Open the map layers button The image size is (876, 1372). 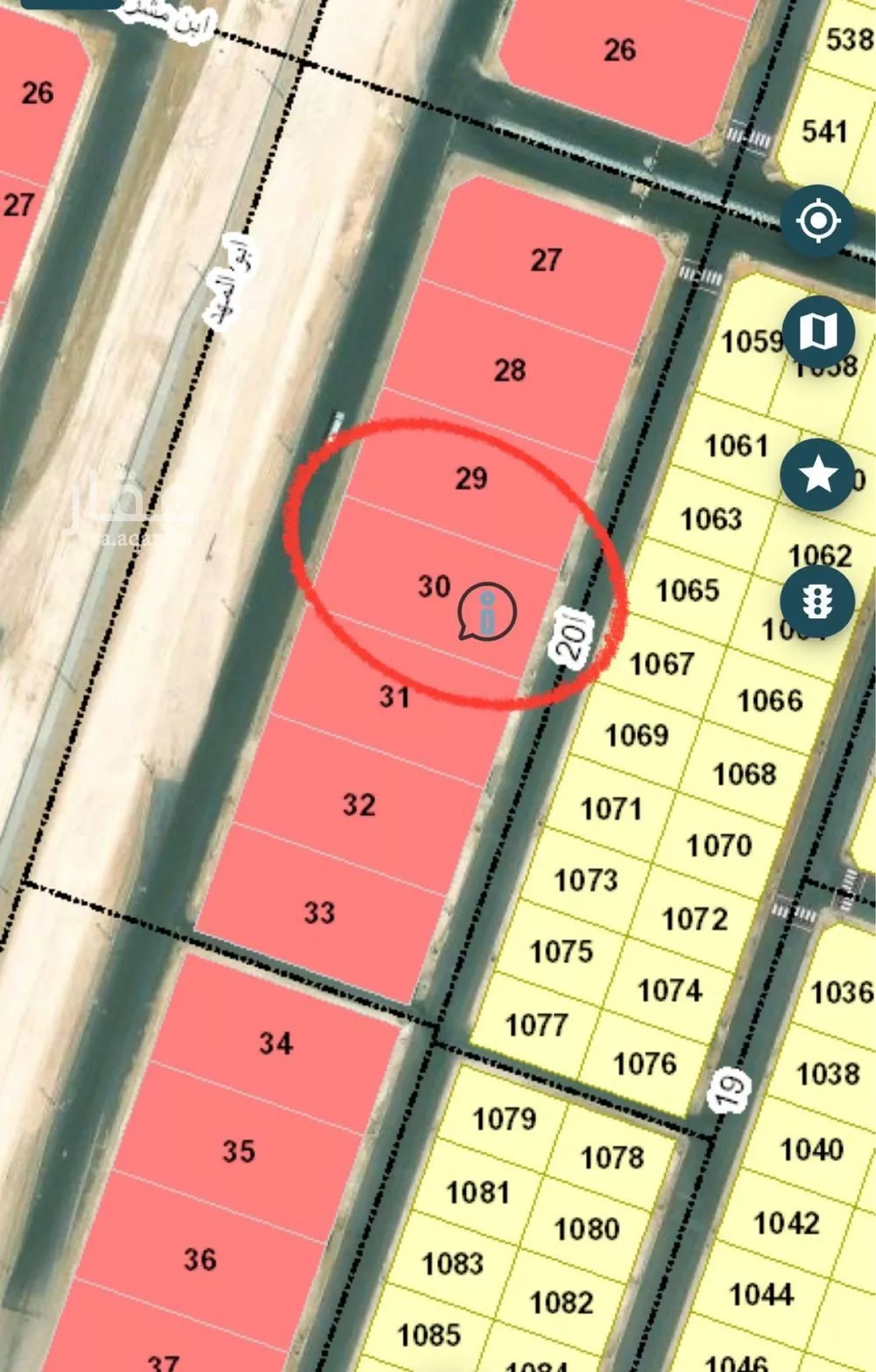point(817,332)
